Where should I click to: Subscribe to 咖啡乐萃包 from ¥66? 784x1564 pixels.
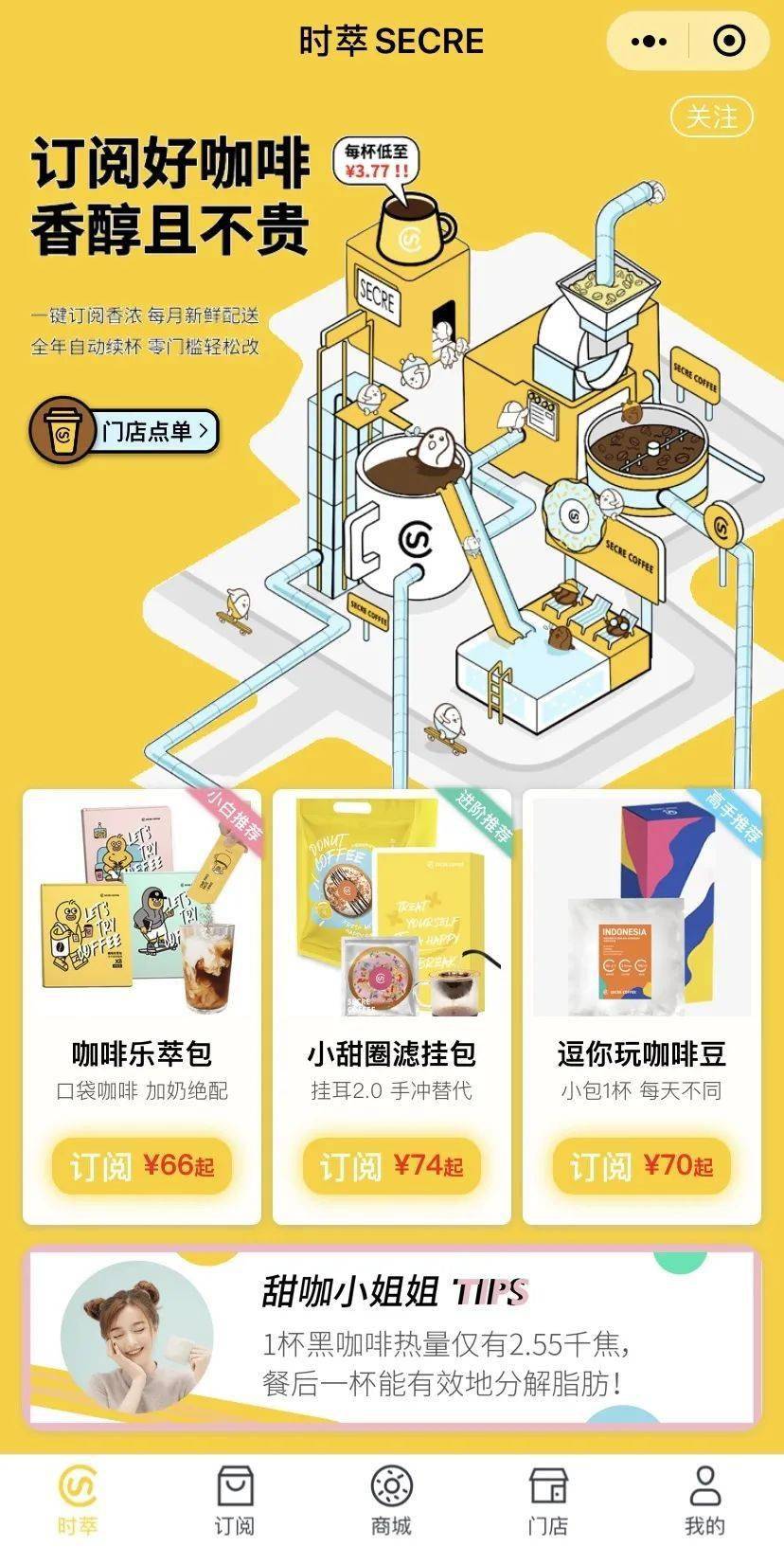[142, 1165]
